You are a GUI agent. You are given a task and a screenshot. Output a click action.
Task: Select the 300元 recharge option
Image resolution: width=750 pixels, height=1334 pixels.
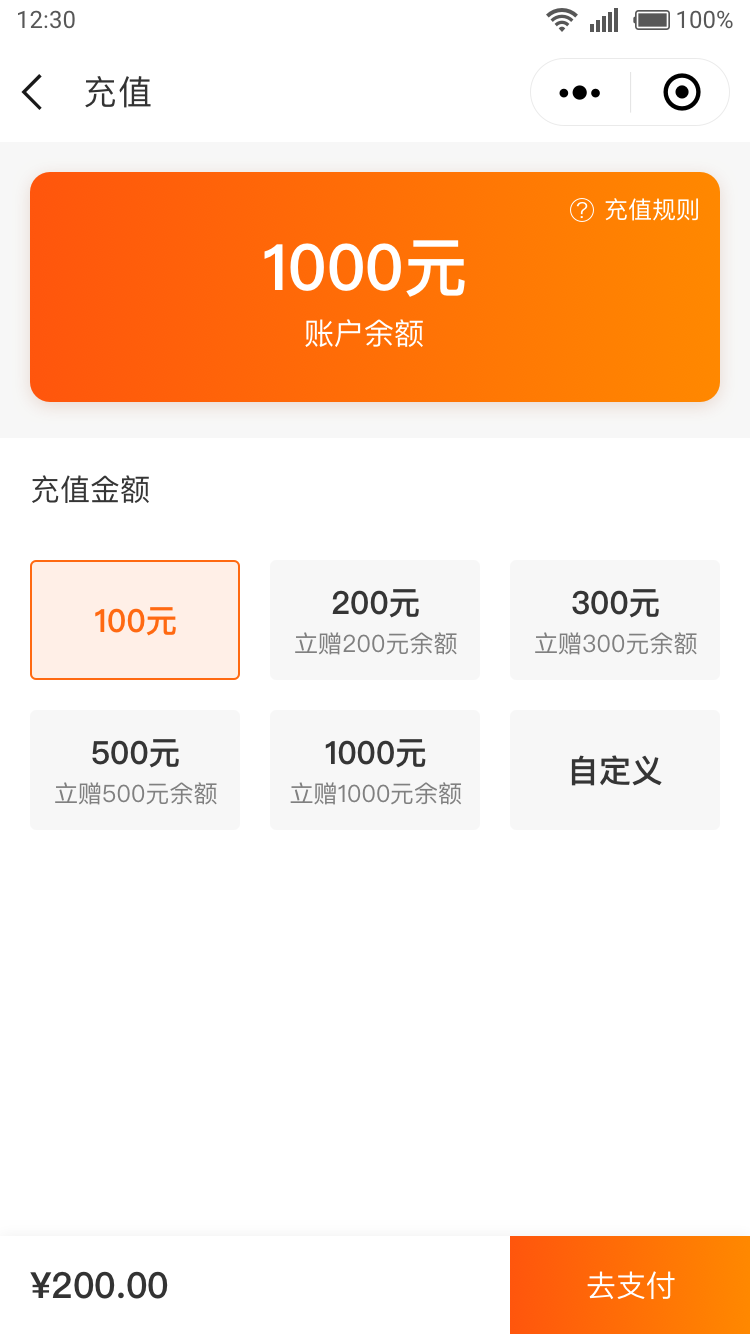614,620
